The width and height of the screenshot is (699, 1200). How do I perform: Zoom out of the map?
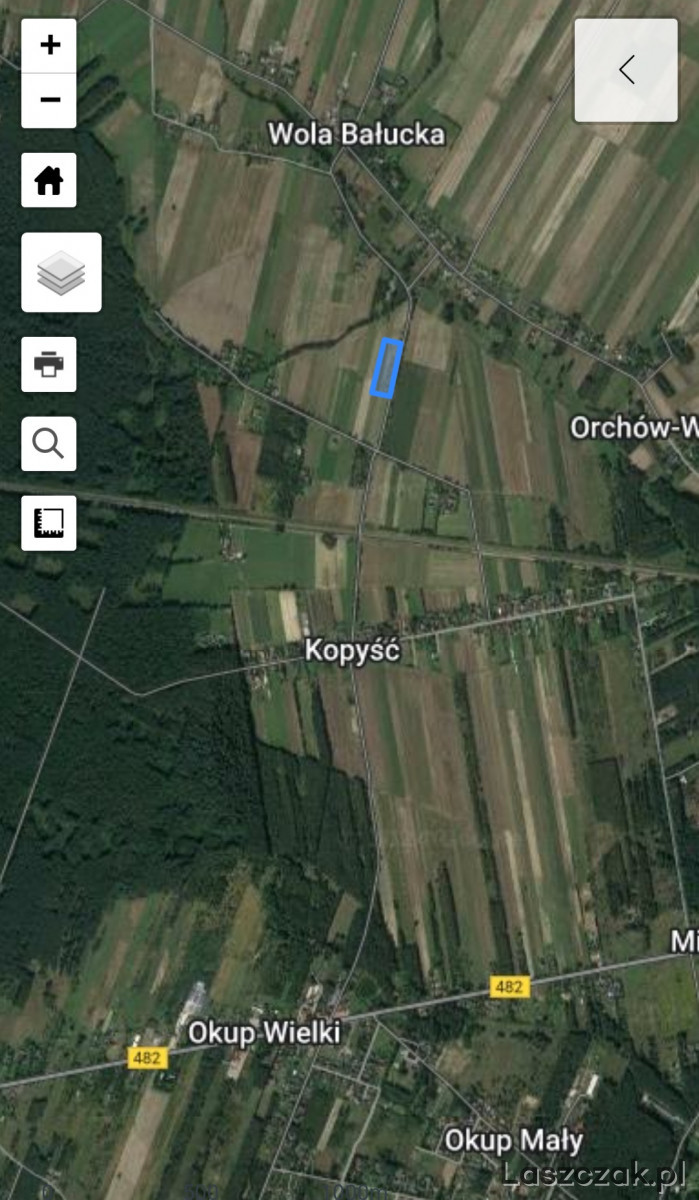[x=49, y=100]
